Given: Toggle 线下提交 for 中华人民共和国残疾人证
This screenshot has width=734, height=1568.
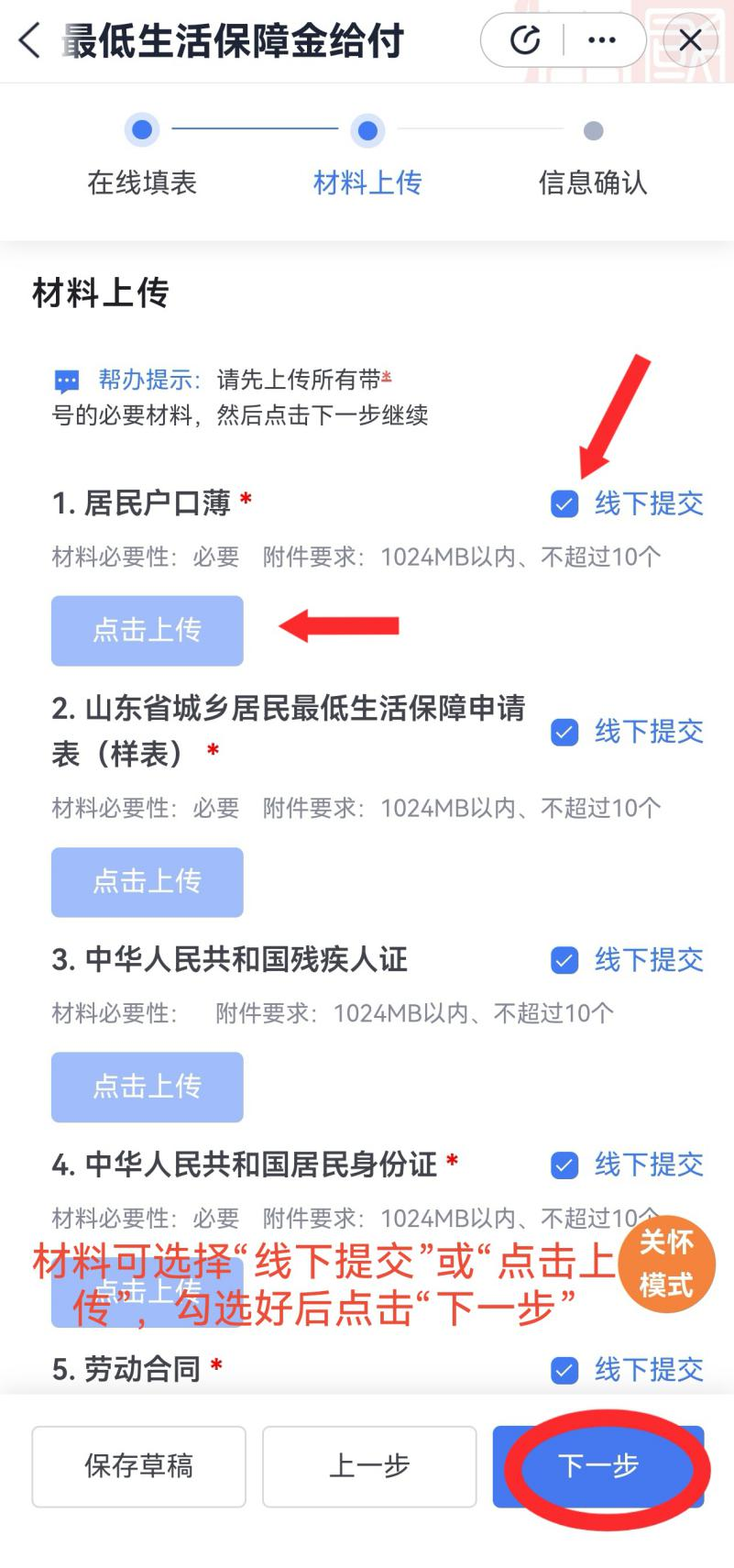Looking at the screenshot, I should [564, 960].
